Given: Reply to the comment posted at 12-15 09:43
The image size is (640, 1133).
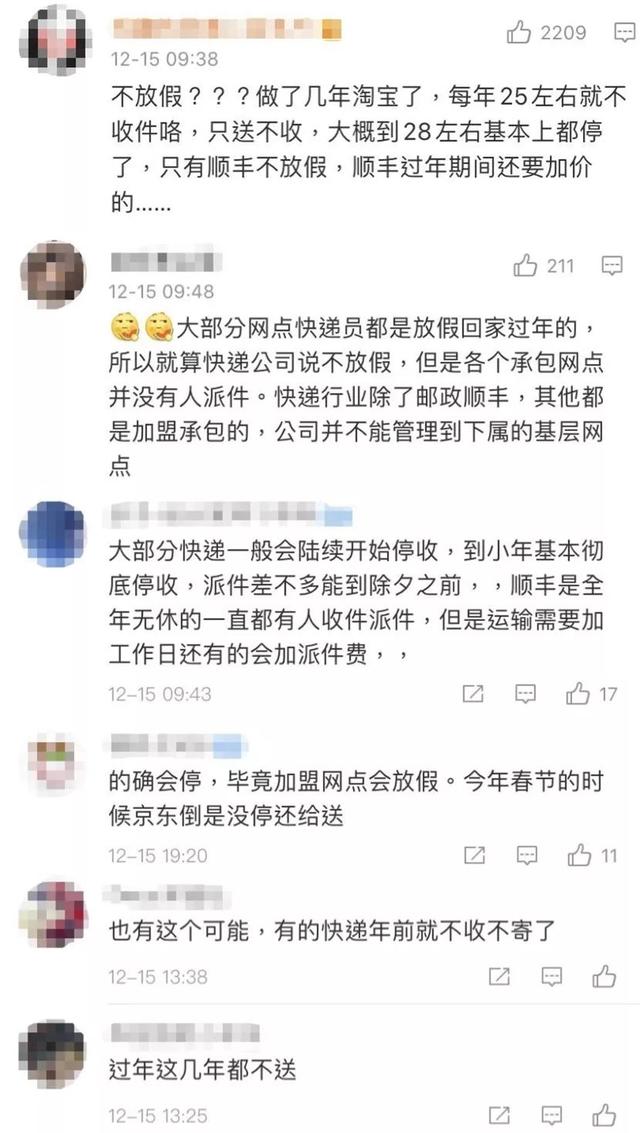Looking at the screenshot, I should pyautogui.click(x=526, y=693).
